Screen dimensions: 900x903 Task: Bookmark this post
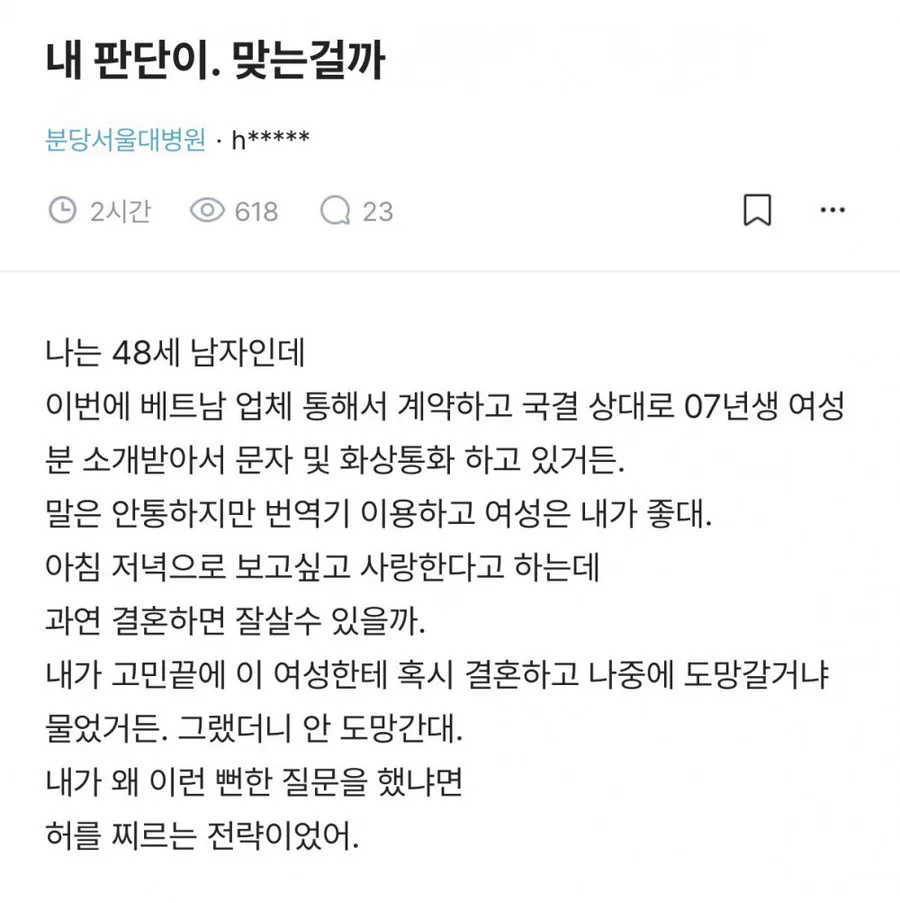[x=757, y=210]
